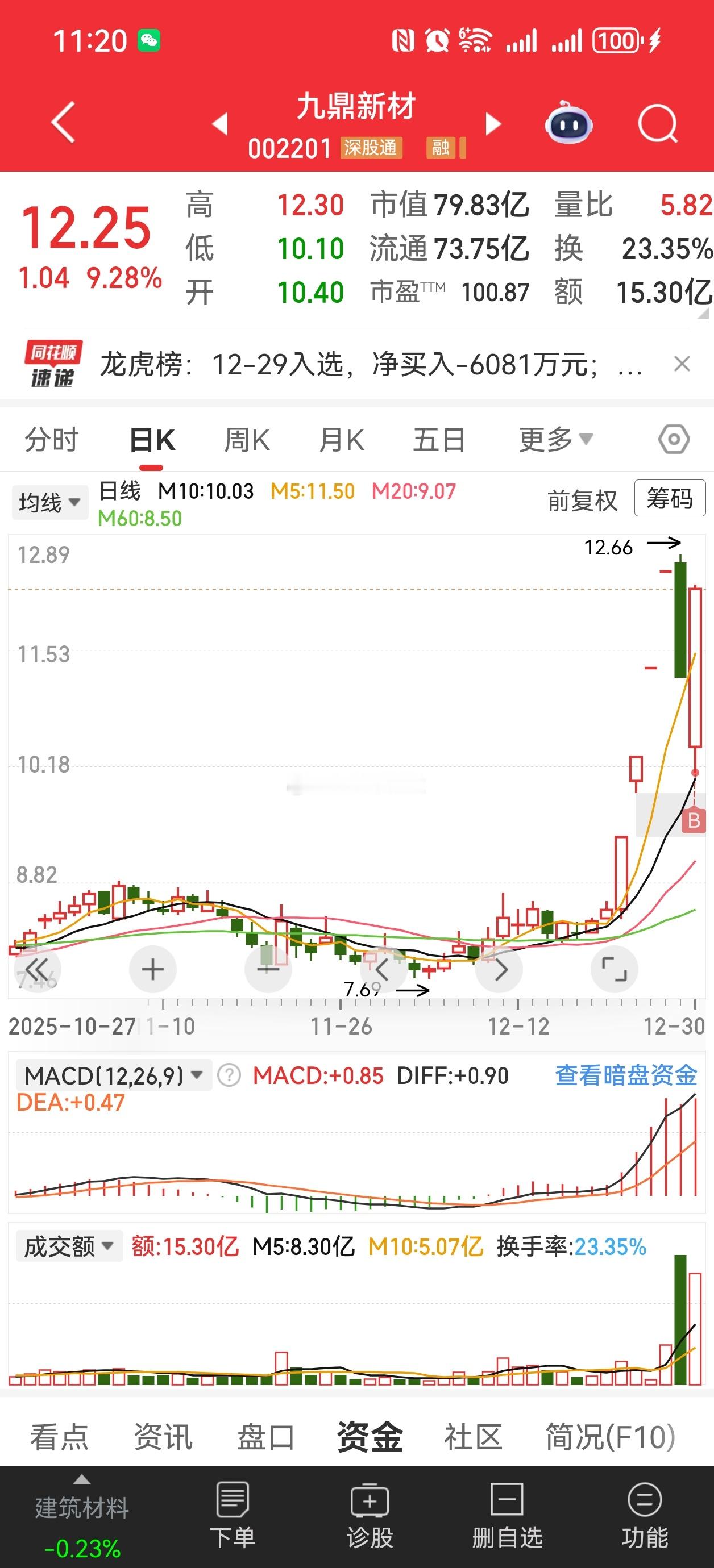
Task: Dismiss the 龙虎榜 news banner
Action: click(682, 364)
